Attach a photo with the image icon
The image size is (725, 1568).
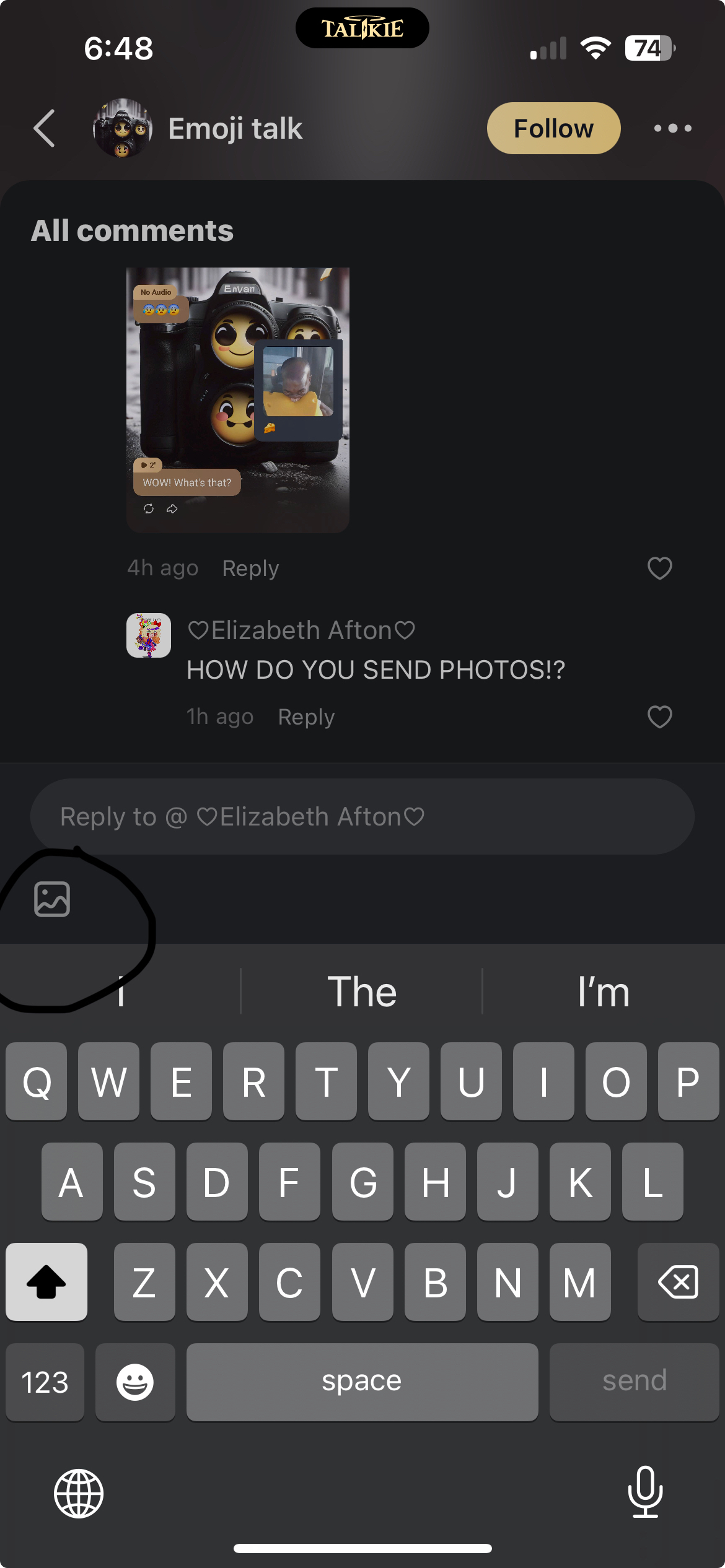[x=52, y=899]
